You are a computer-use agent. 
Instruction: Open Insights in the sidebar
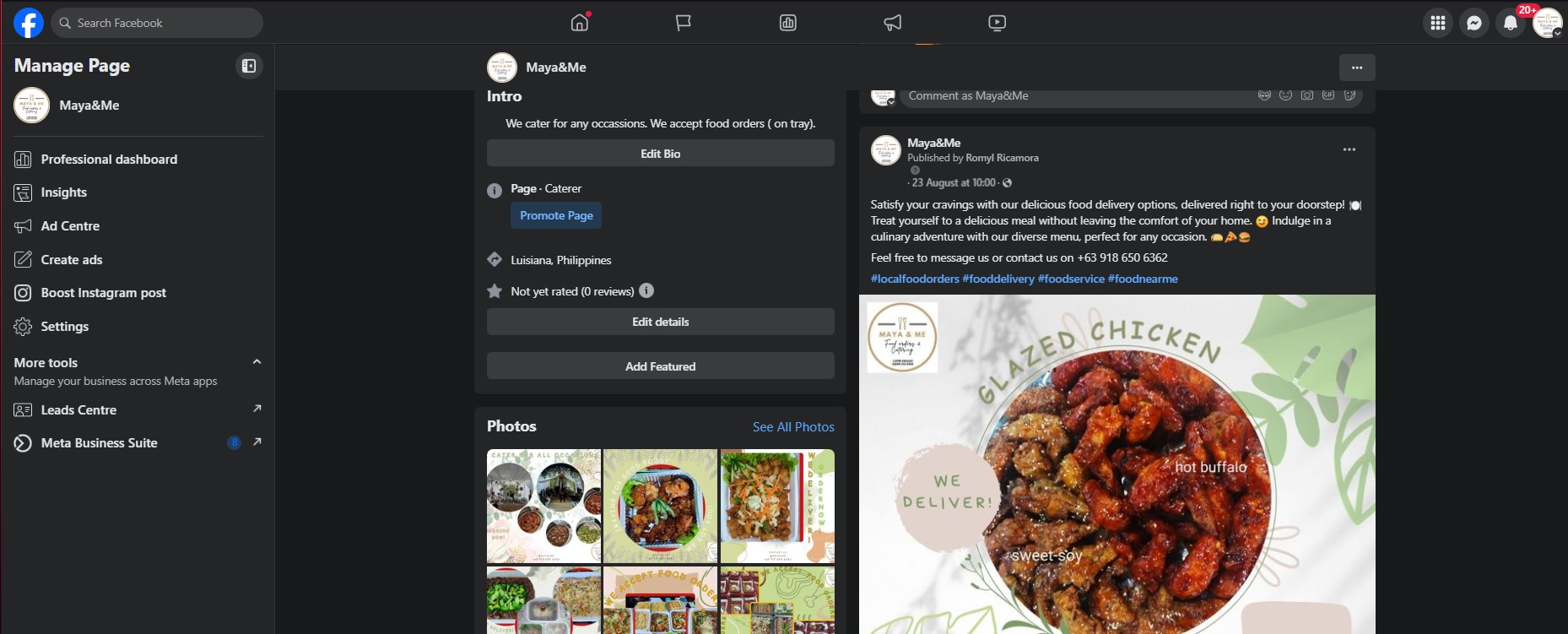click(x=63, y=192)
